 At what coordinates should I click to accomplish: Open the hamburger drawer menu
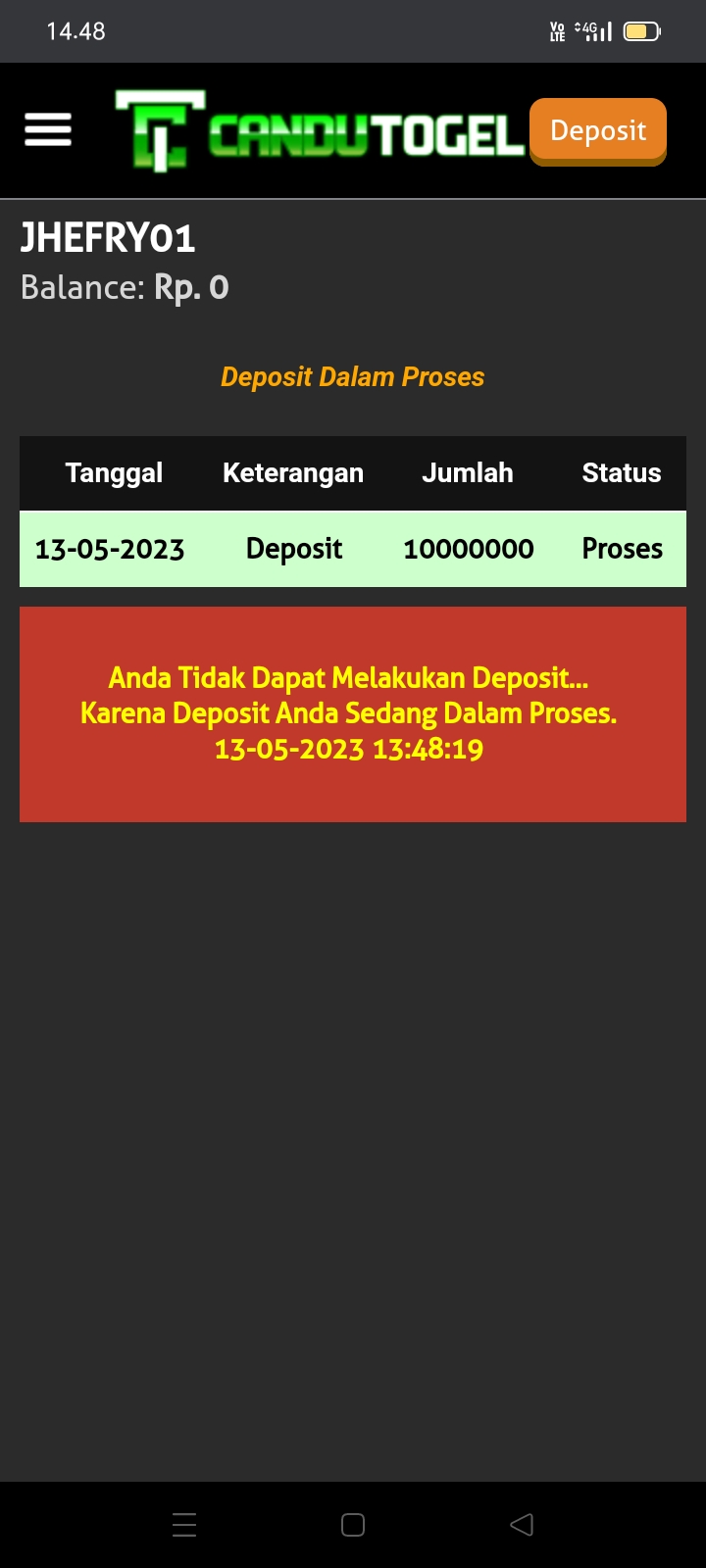point(48,129)
